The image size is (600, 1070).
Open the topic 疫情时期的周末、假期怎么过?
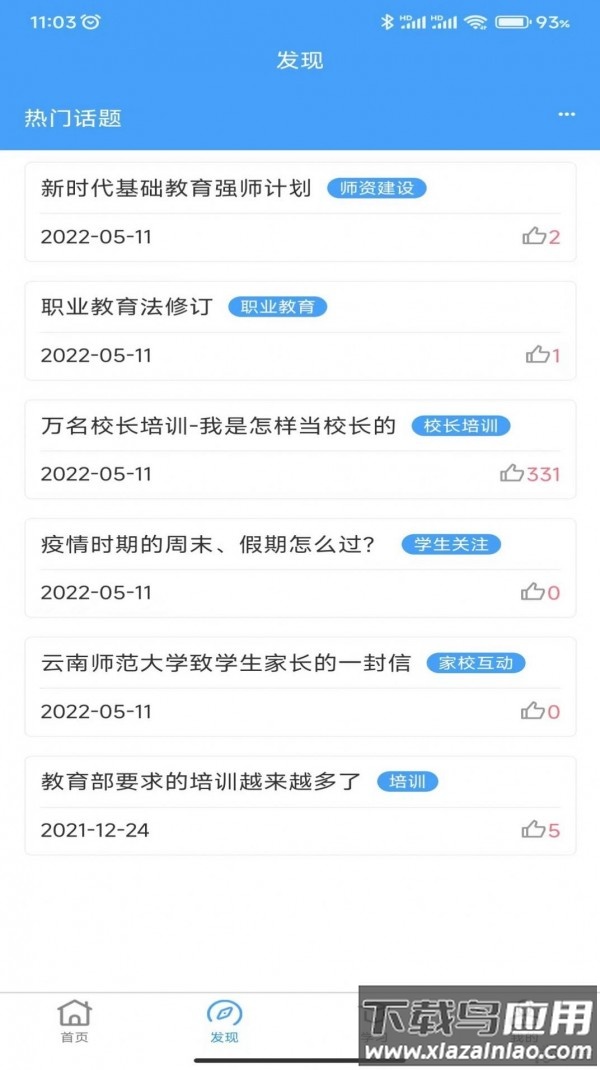208,545
